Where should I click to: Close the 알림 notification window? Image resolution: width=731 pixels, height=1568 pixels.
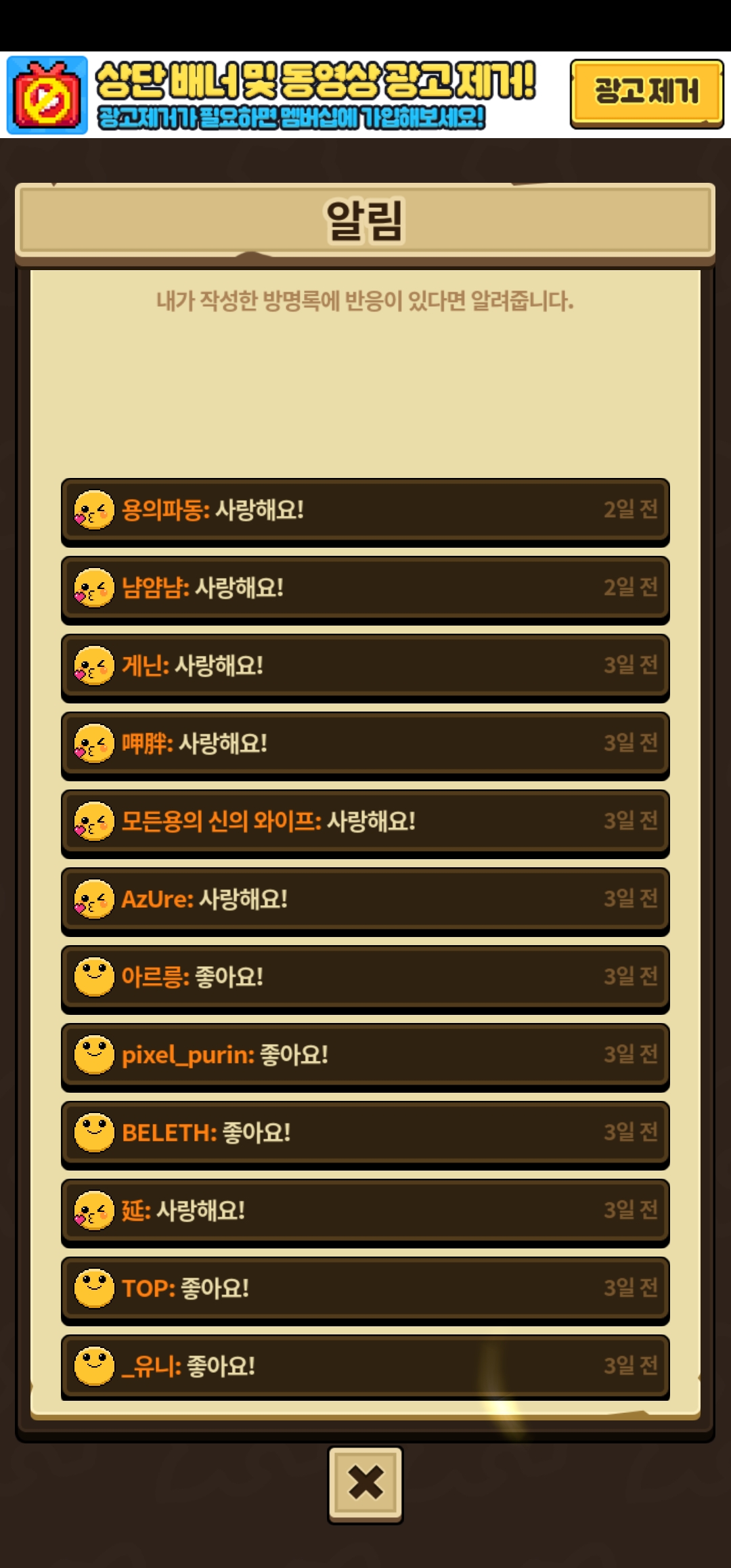(365, 1482)
